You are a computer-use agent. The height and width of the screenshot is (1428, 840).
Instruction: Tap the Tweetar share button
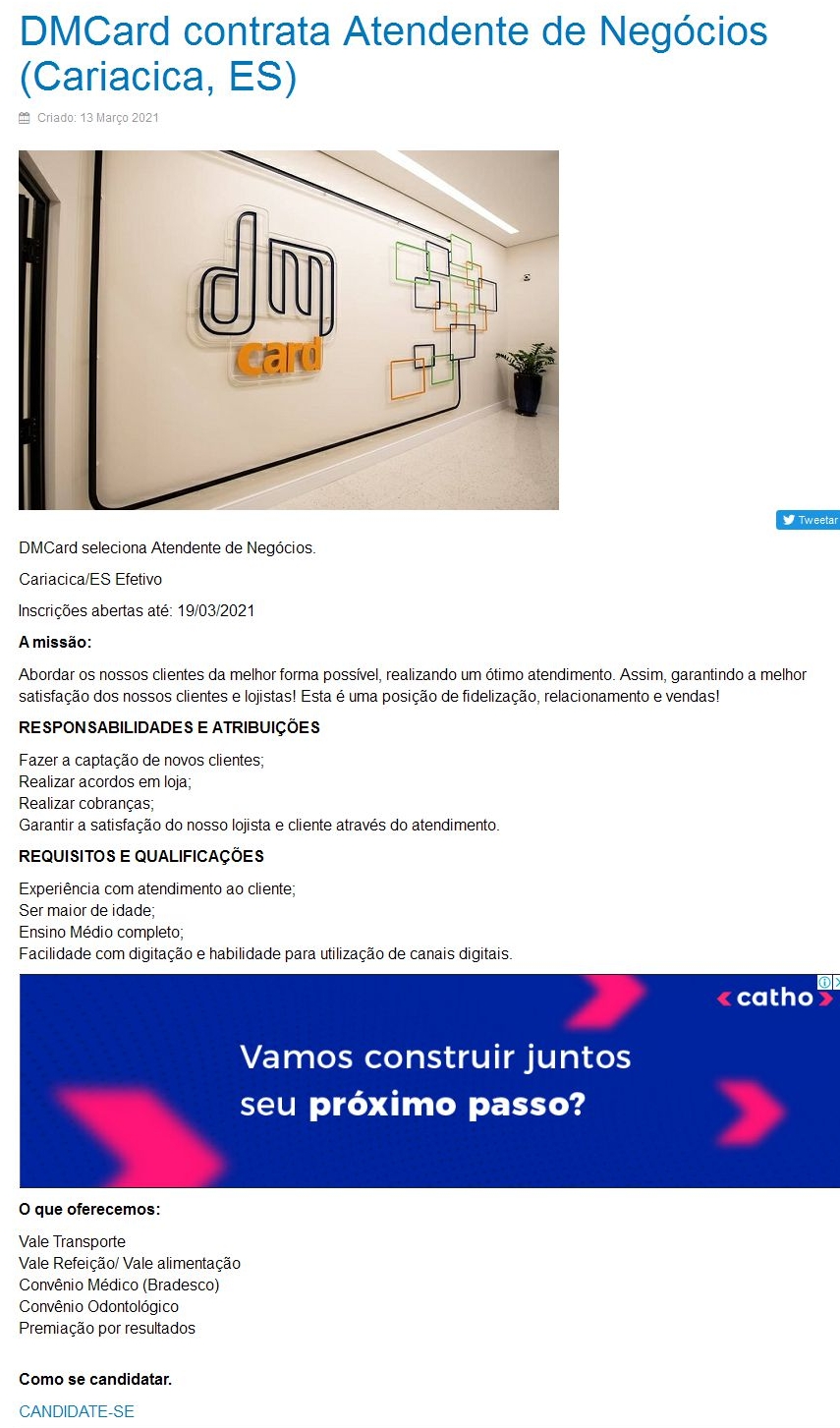[x=809, y=520]
